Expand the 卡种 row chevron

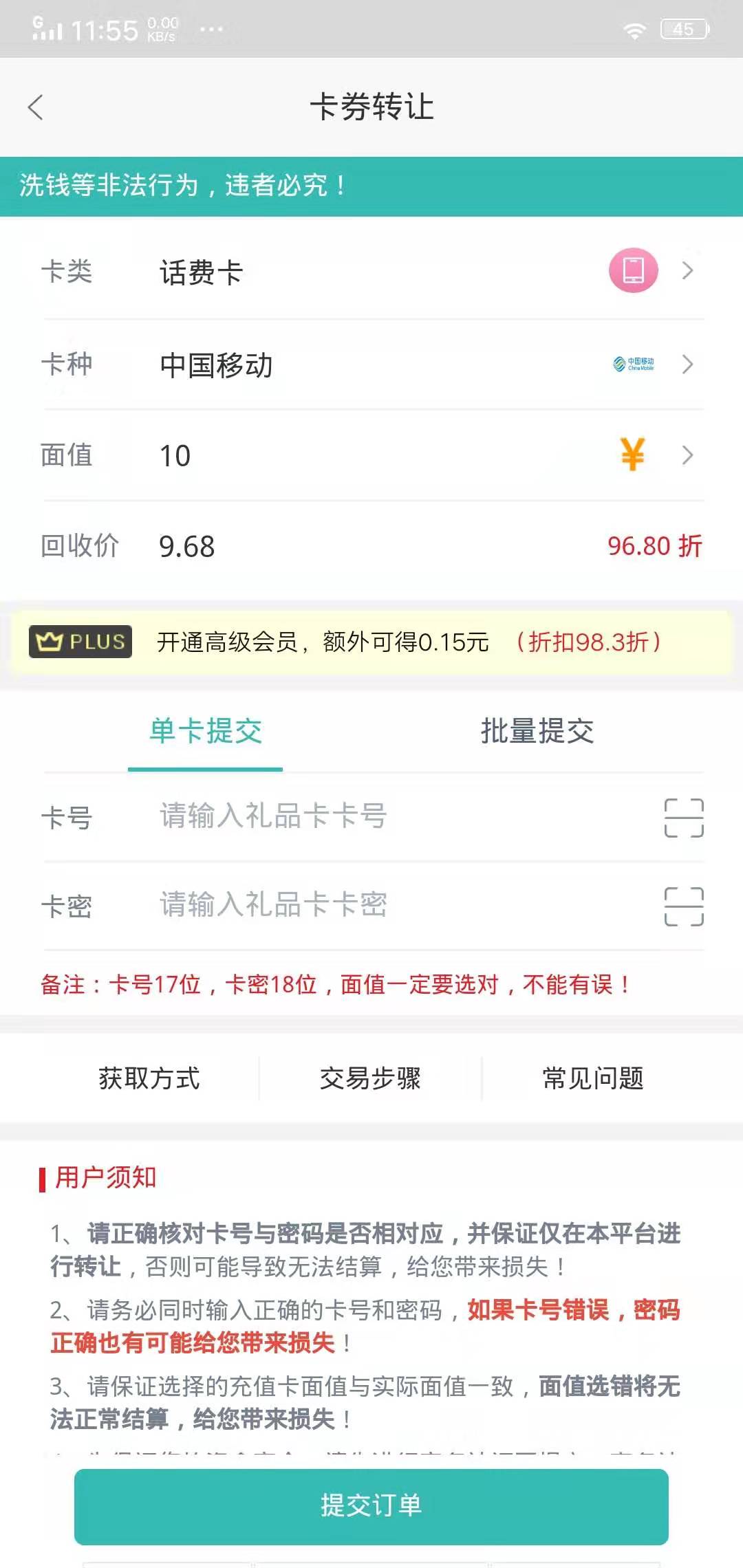point(687,364)
